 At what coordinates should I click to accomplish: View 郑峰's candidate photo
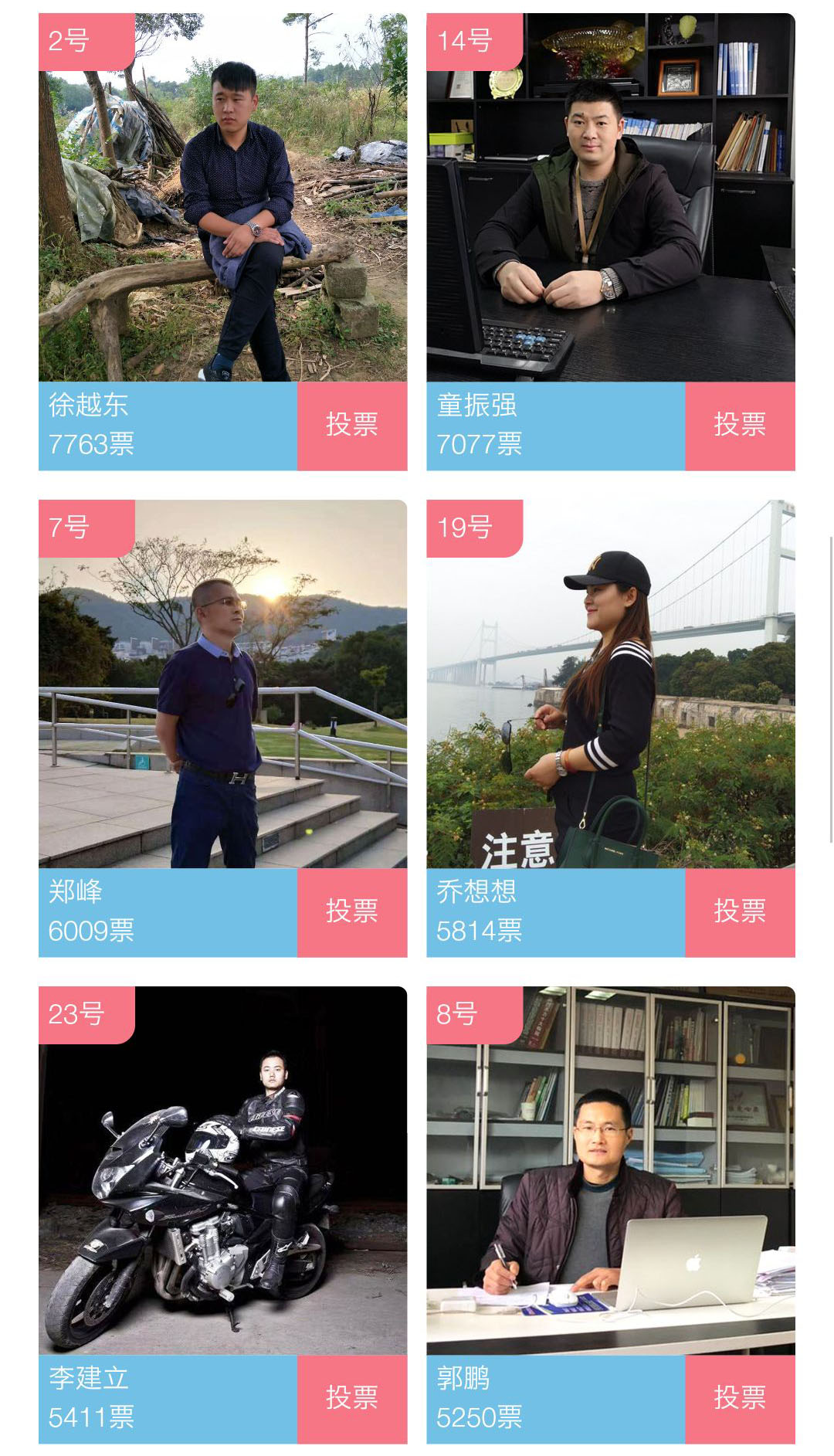(222, 684)
